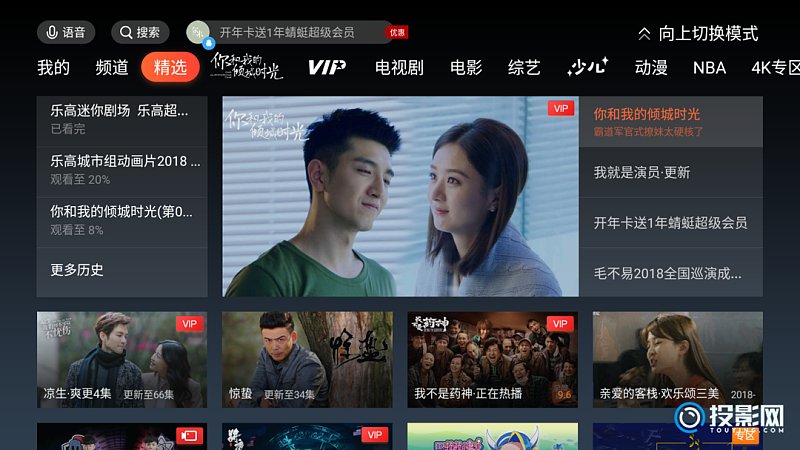Switch to the NBA tab
This screenshot has height=450, width=800.
(x=709, y=68)
